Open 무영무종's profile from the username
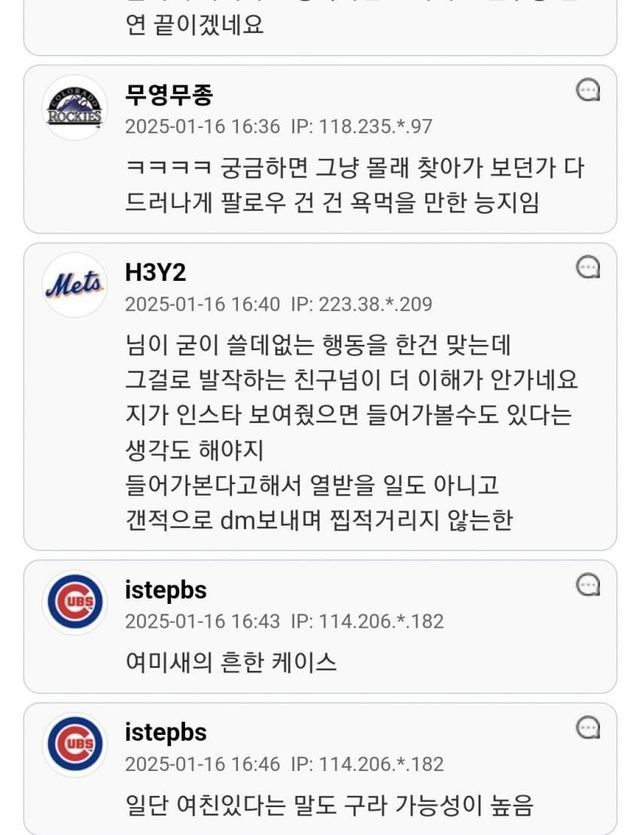The height and width of the screenshot is (835, 640). [x=169, y=95]
